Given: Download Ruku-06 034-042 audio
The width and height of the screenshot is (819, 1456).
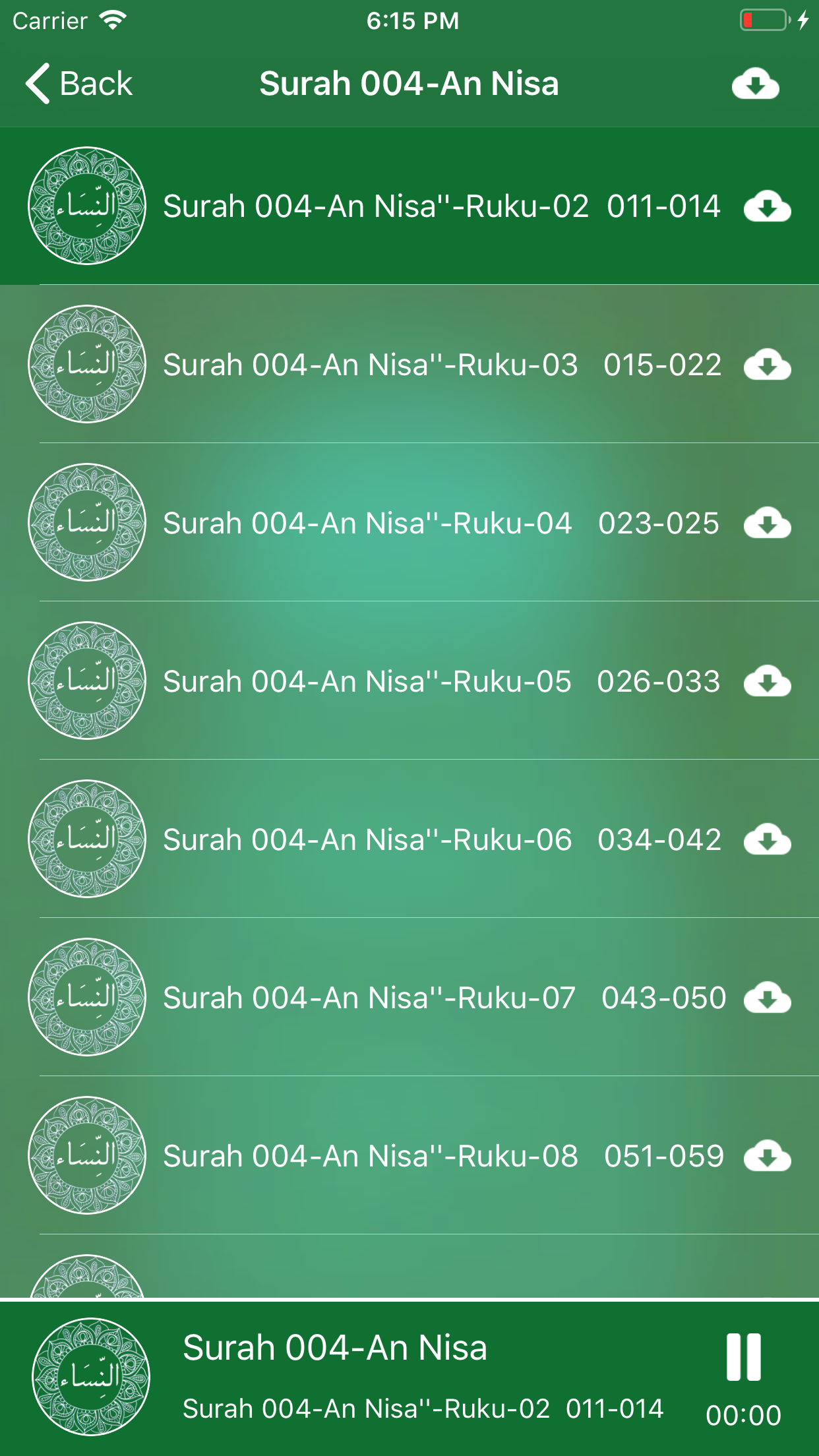Looking at the screenshot, I should tap(768, 839).
